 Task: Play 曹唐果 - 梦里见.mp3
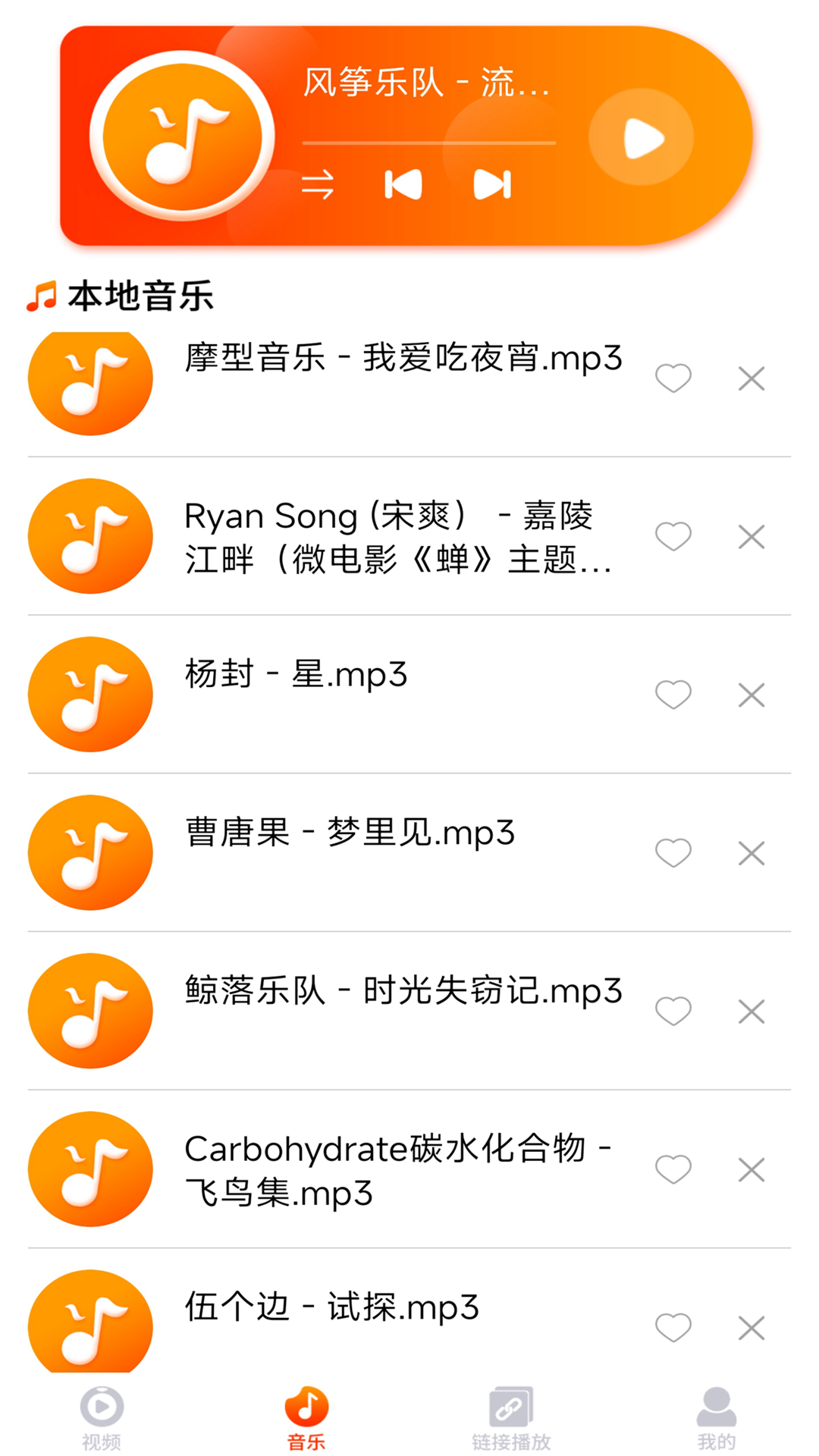[x=350, y=833]
